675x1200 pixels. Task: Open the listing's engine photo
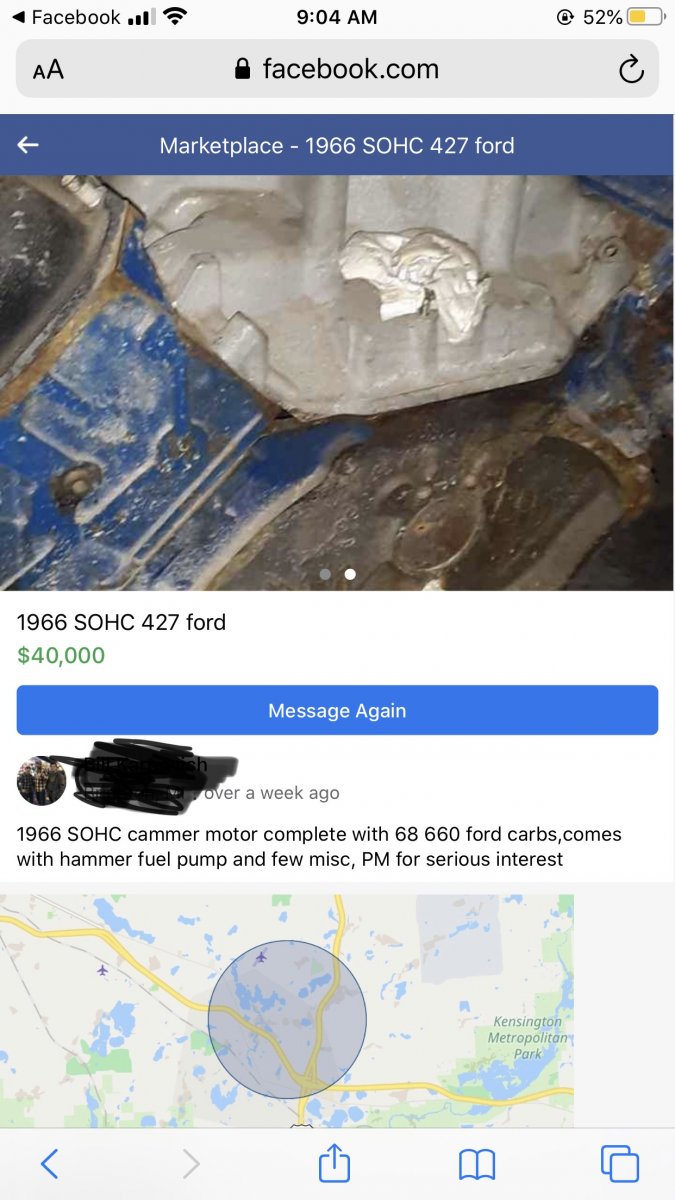coord(337,380)
